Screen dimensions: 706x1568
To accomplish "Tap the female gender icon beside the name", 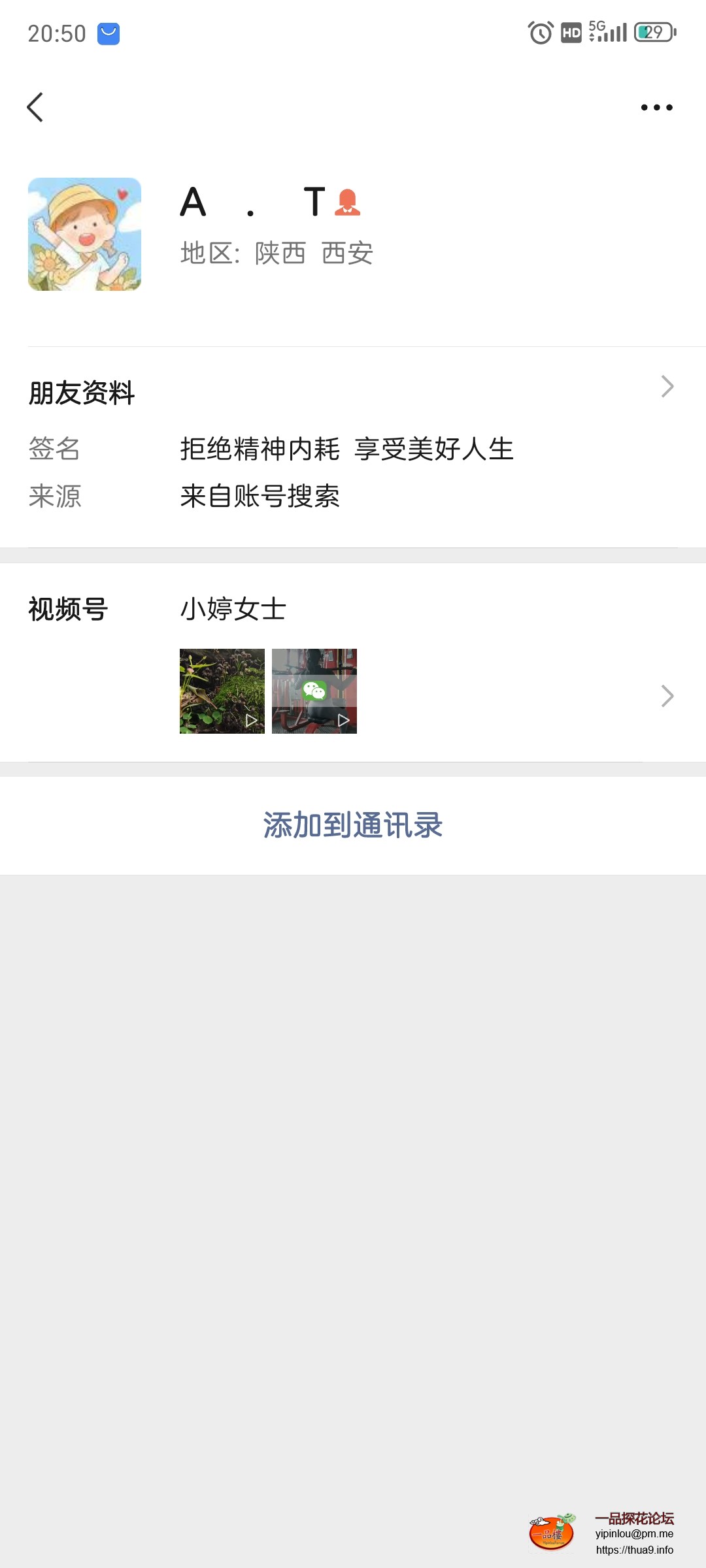I will [x=347, y=203].
